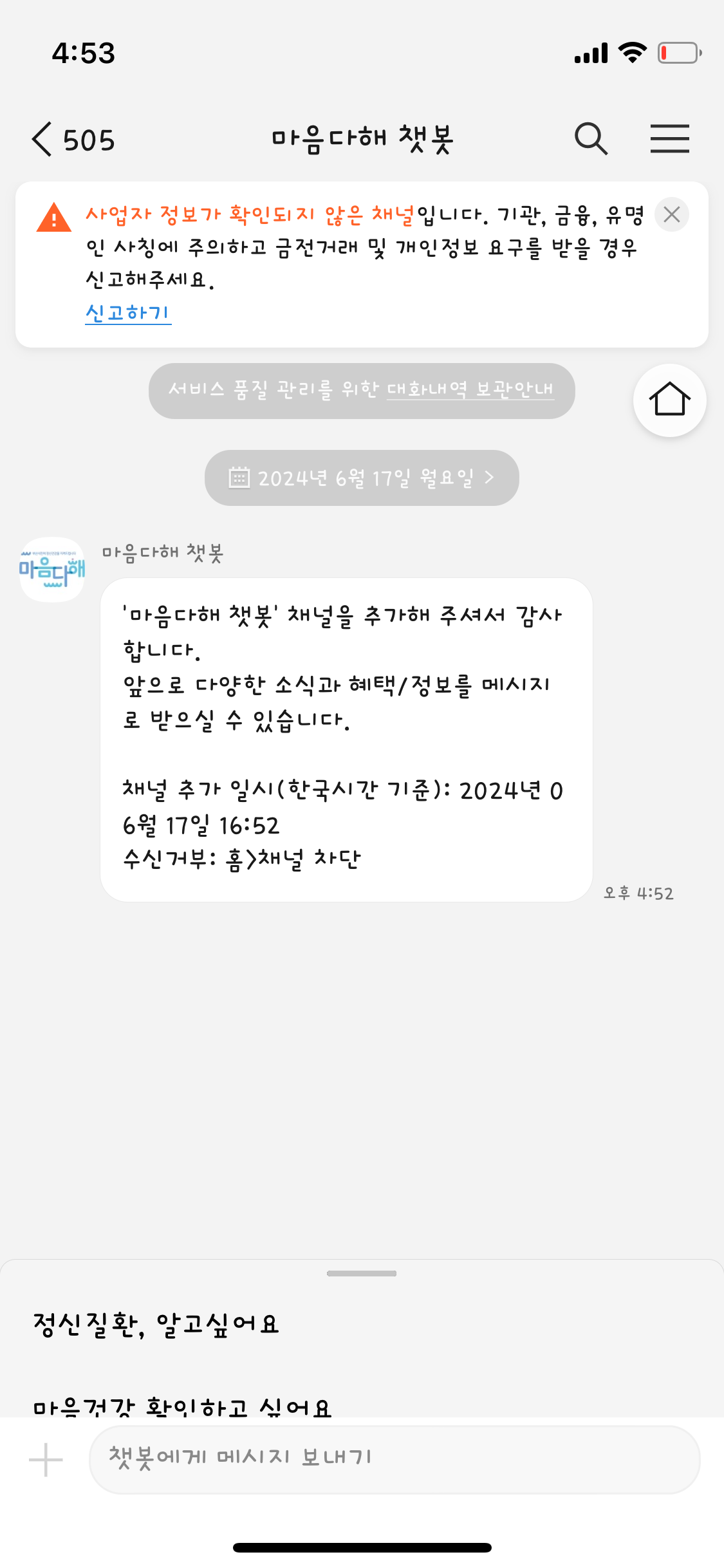
Task: Tap the chatbot home button
Action: pos(669,400)
